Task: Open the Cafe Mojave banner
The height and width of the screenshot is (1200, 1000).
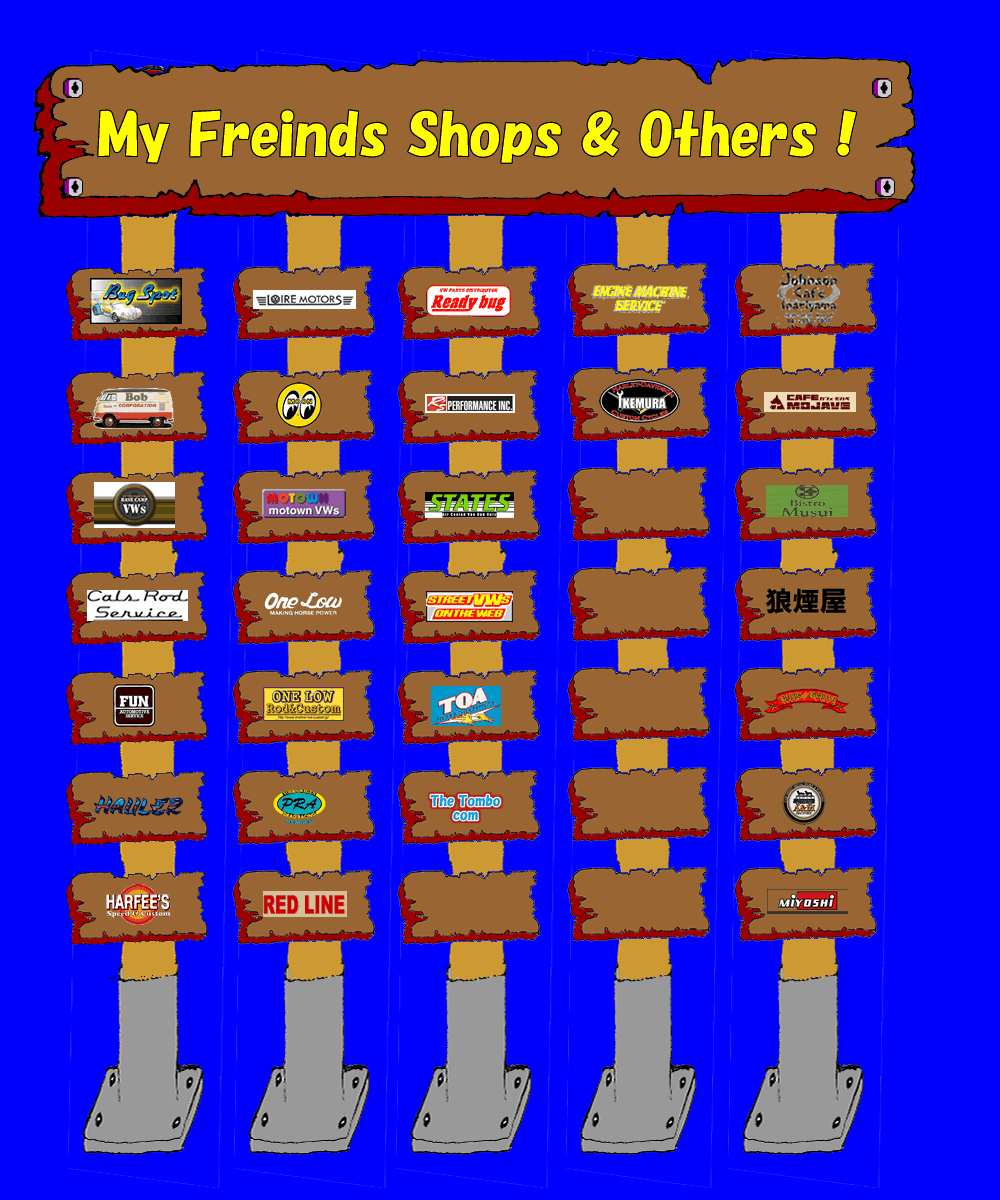Action: (809, 402)
